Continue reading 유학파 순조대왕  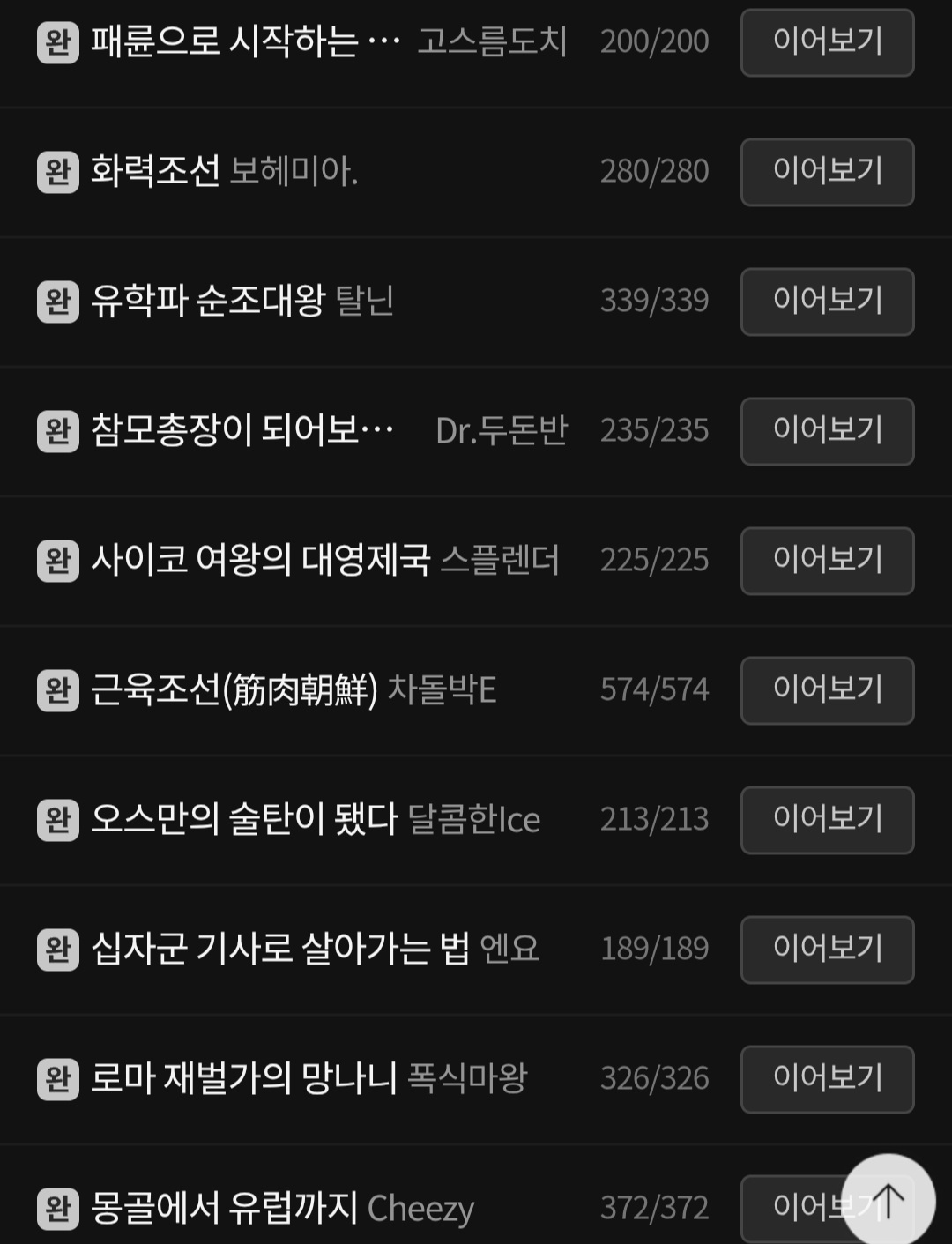coord(827,302)
